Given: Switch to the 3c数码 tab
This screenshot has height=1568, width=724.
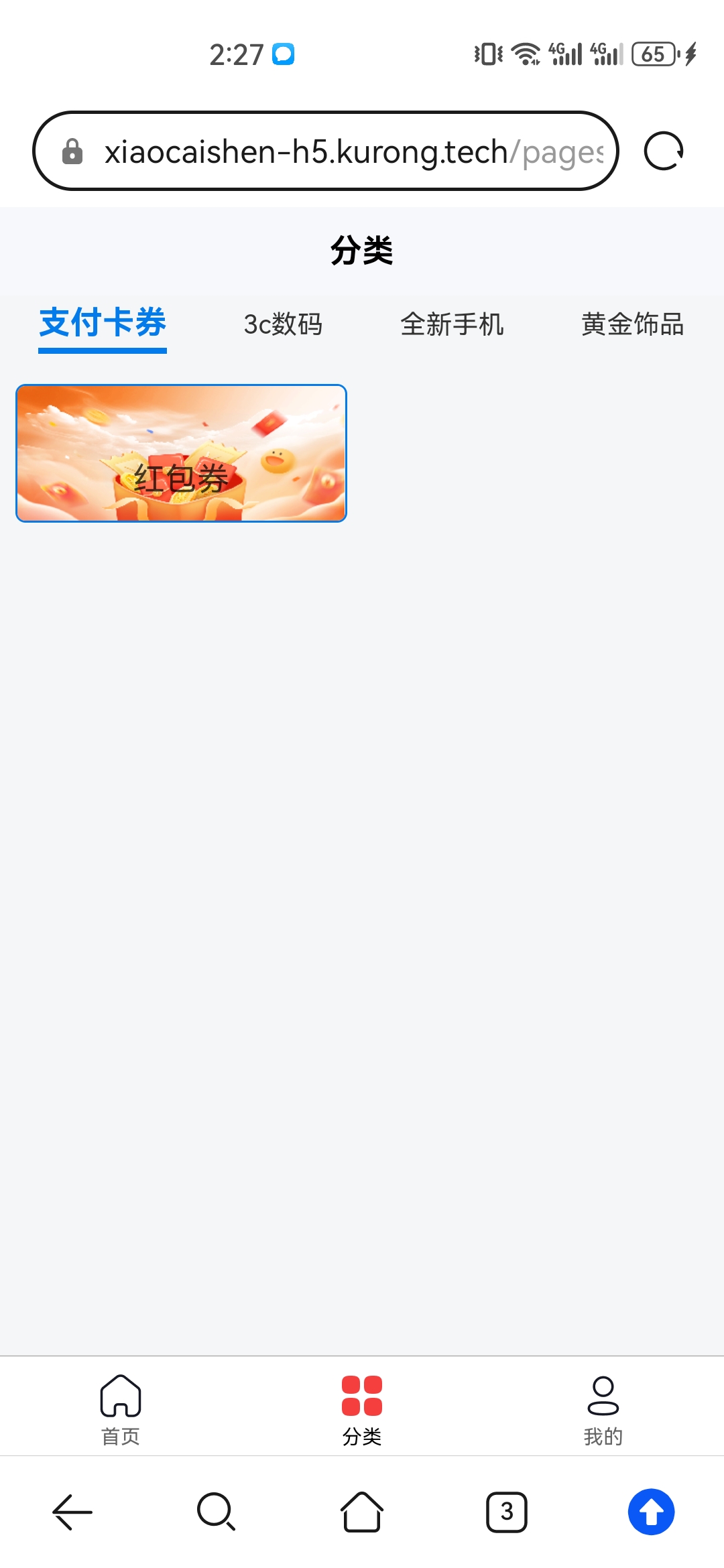Looking at the screenshot, I should click(283, 324).
